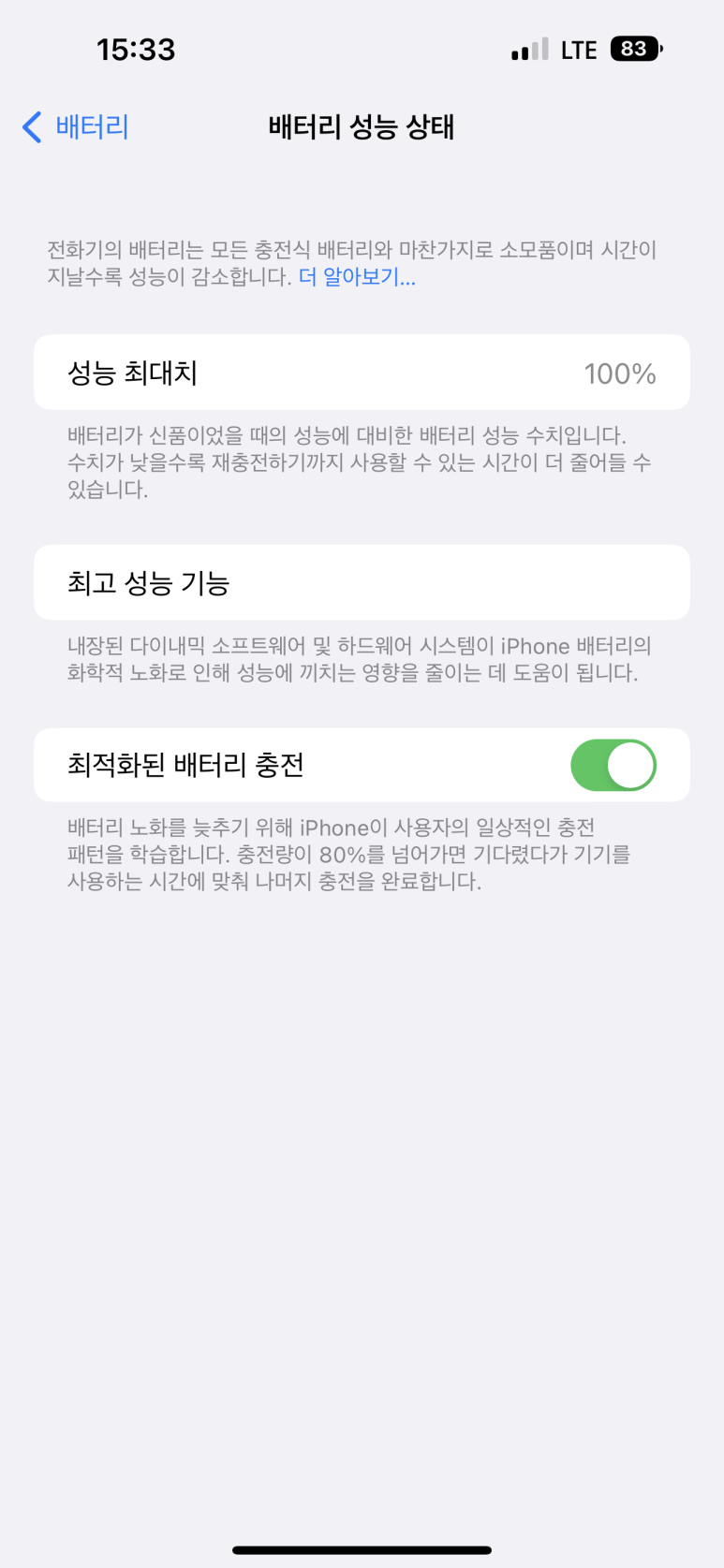Turn off 최적화된 배터리 충전 switch
This screenshot has width=724, height=1568.
point(613,765)
